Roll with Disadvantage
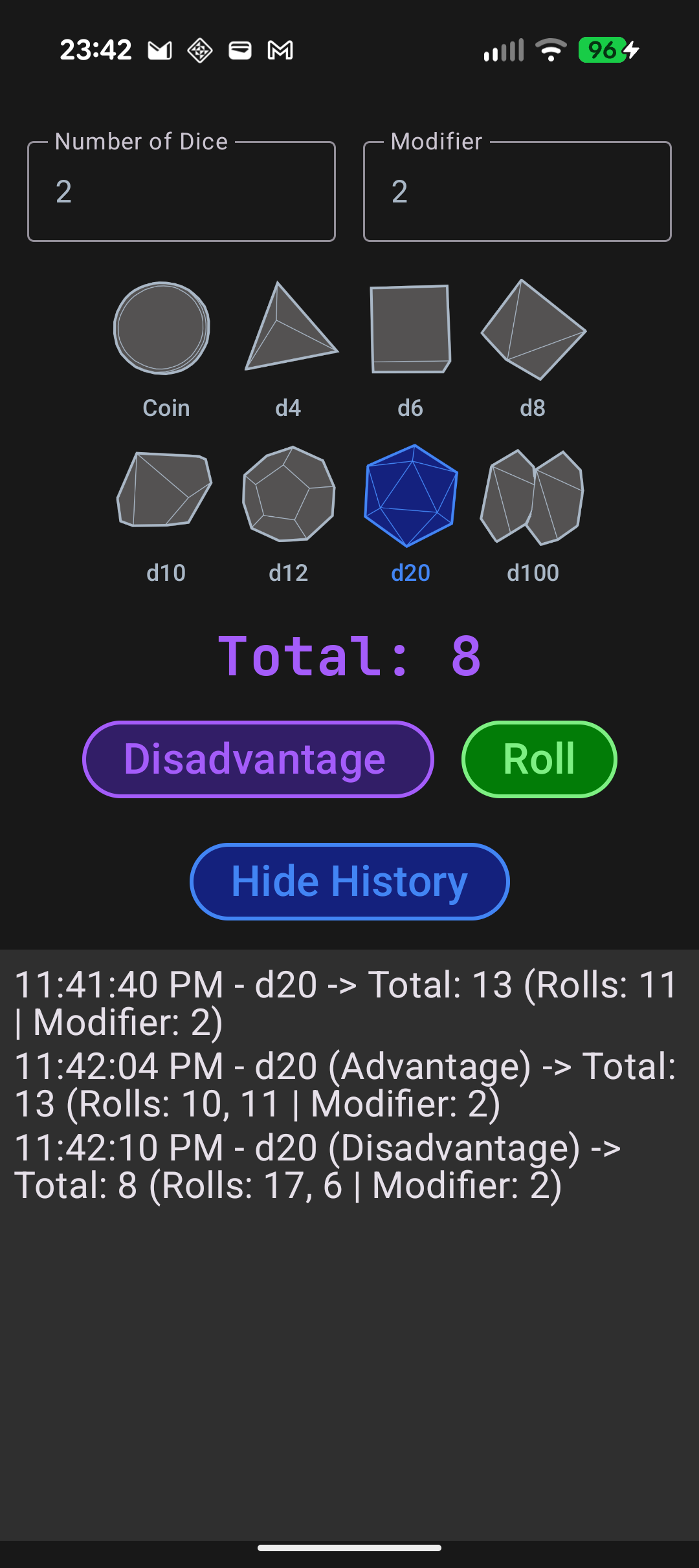699x1568 pixels. pos(258,759)
